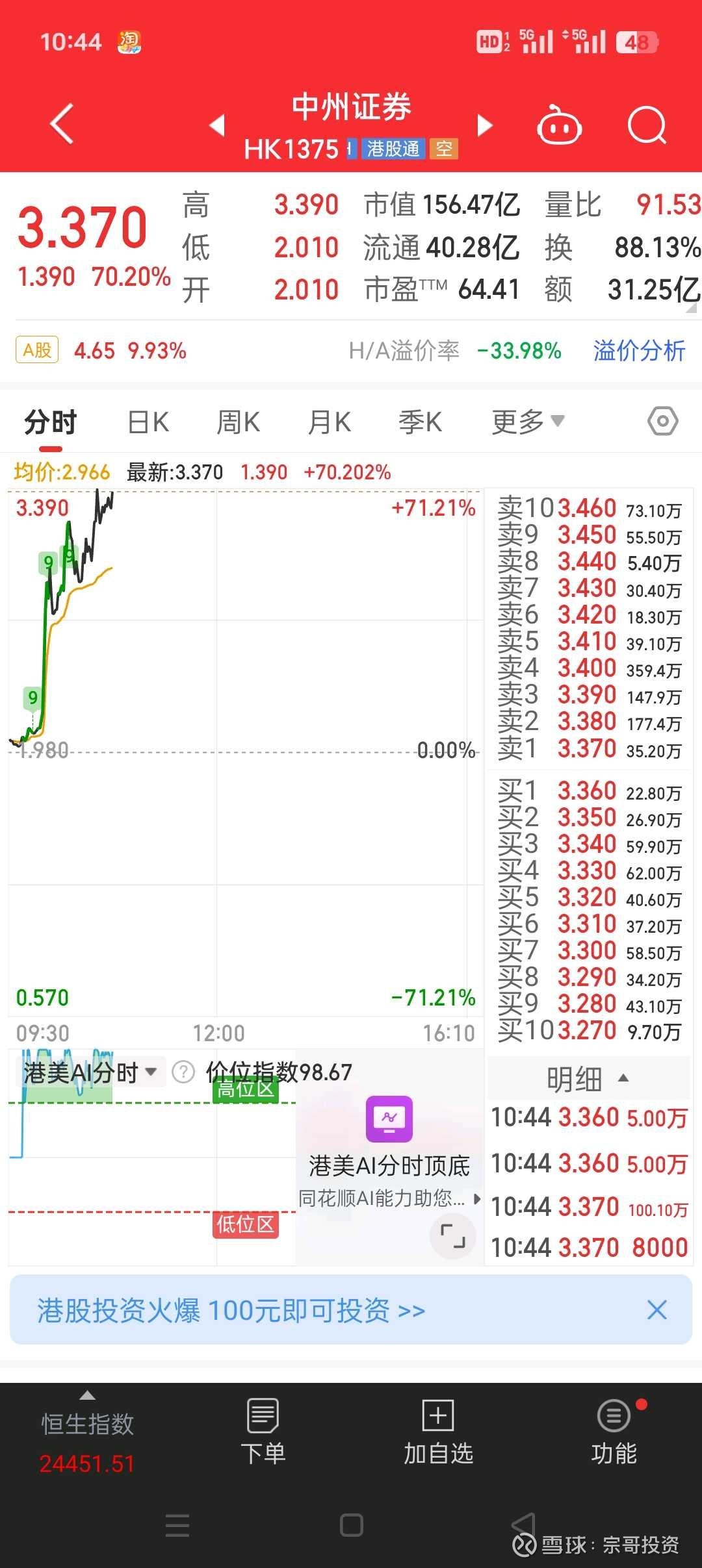This screenshot has width=702, height=1568.
Task: Open 溢价分析 link
Action: 639,351
